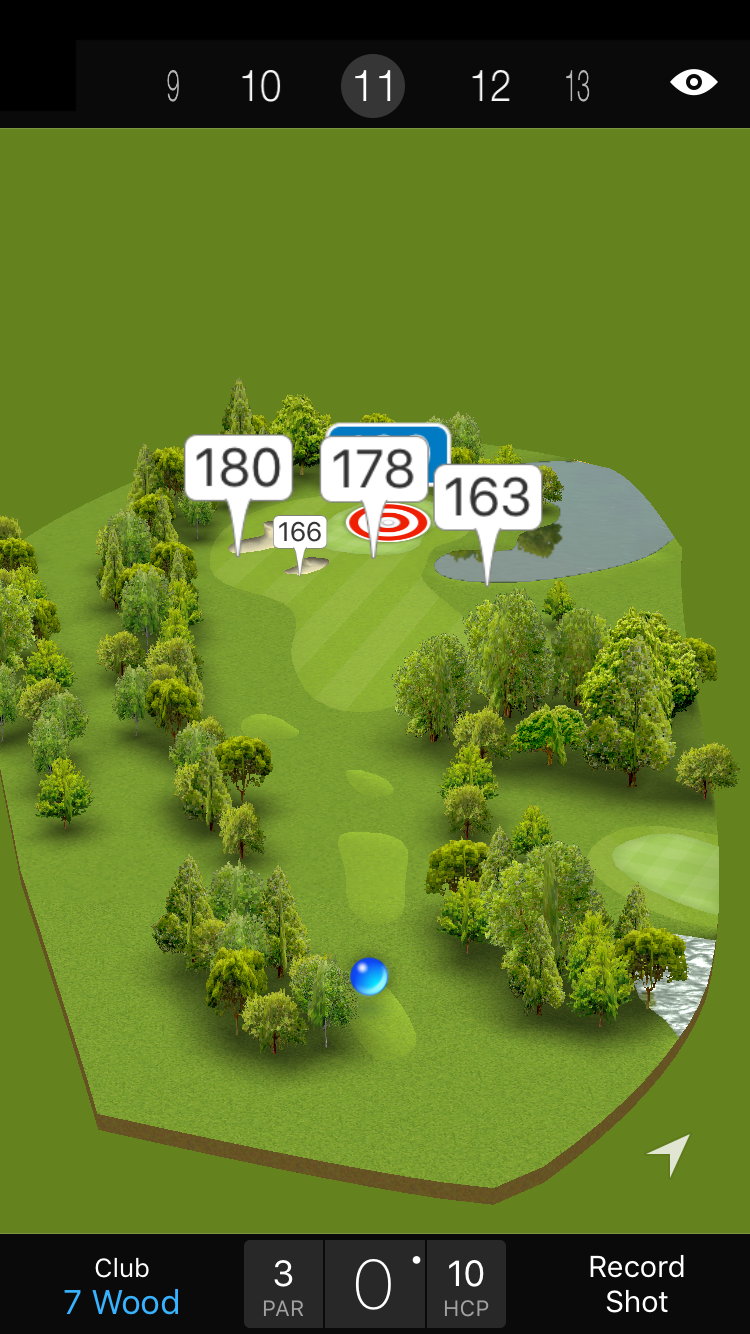This screenshot has width=750, height=1334.
Task: Jump to hole 13
Action: [x=577, y=87]
